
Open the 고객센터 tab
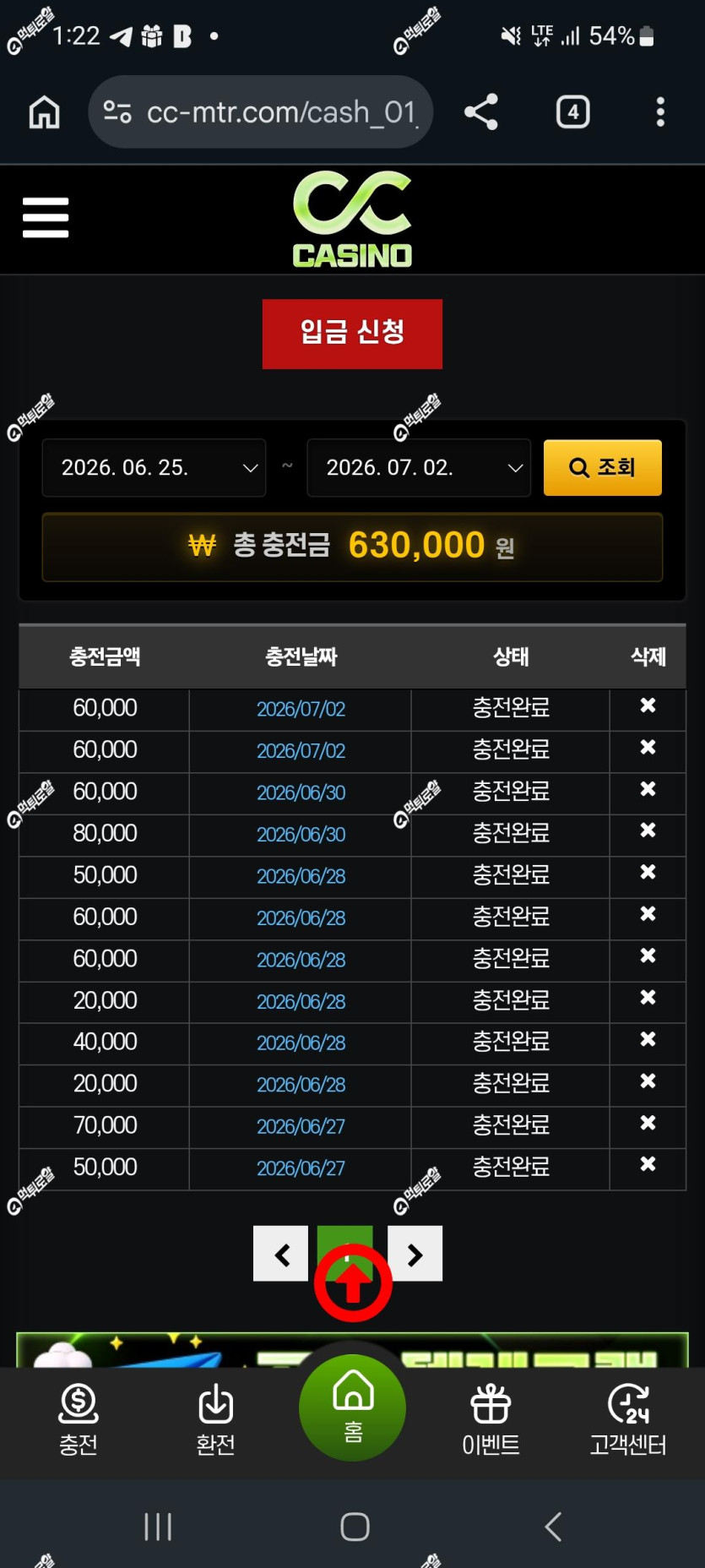628,1420
